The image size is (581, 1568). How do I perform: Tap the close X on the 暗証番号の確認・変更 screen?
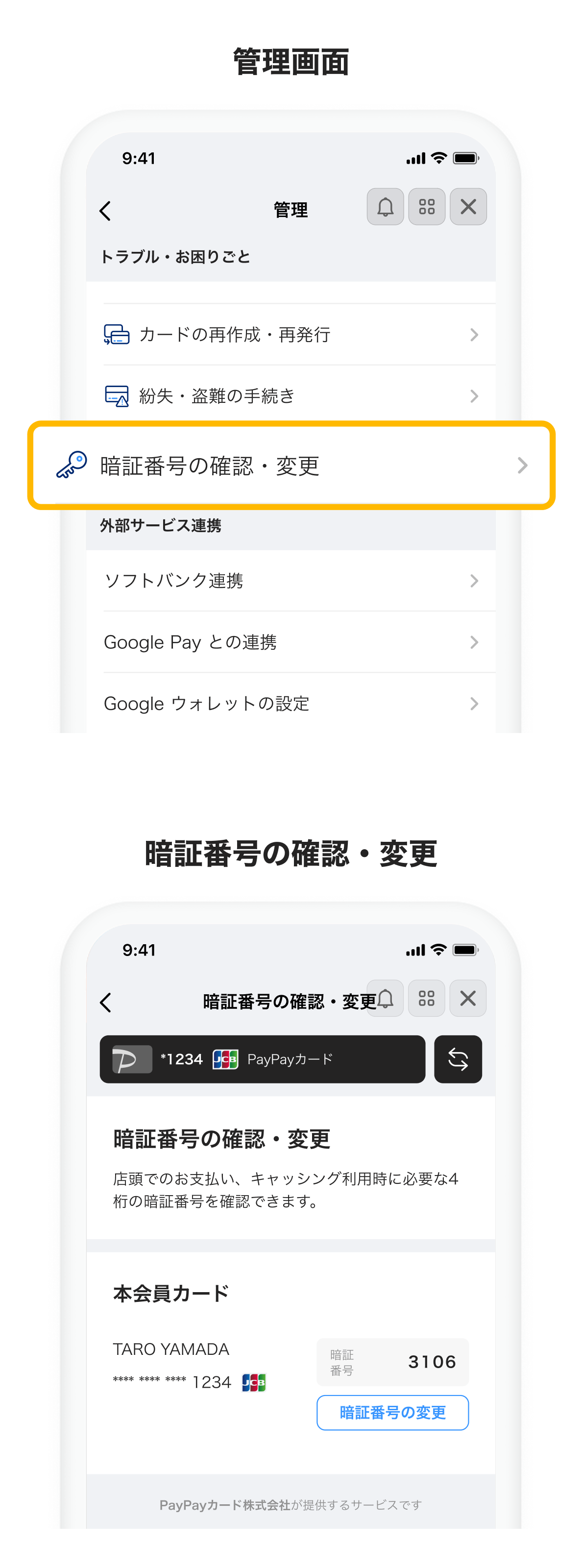pos(467,998)
